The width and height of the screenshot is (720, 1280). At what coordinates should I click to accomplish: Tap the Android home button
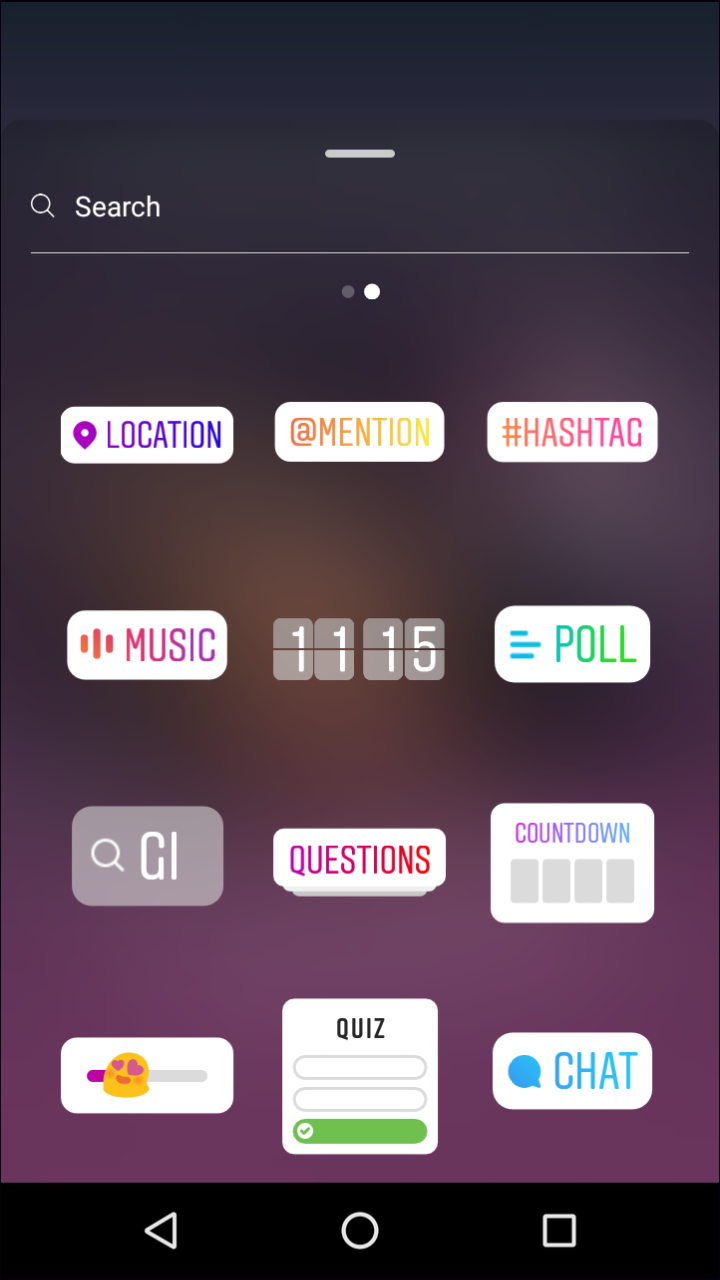coord(360,1231)
